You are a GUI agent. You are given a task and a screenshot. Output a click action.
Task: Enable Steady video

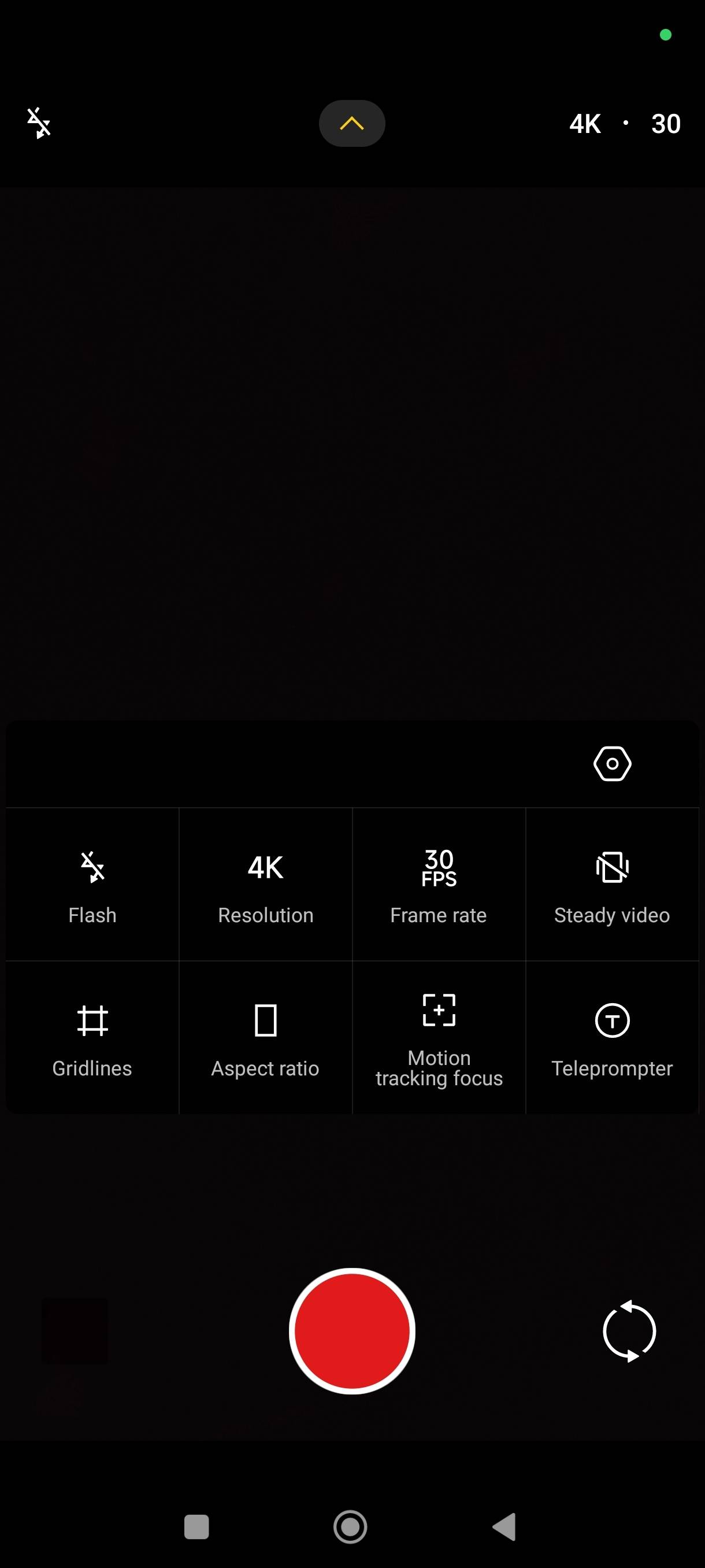click(x=612, y=885)
